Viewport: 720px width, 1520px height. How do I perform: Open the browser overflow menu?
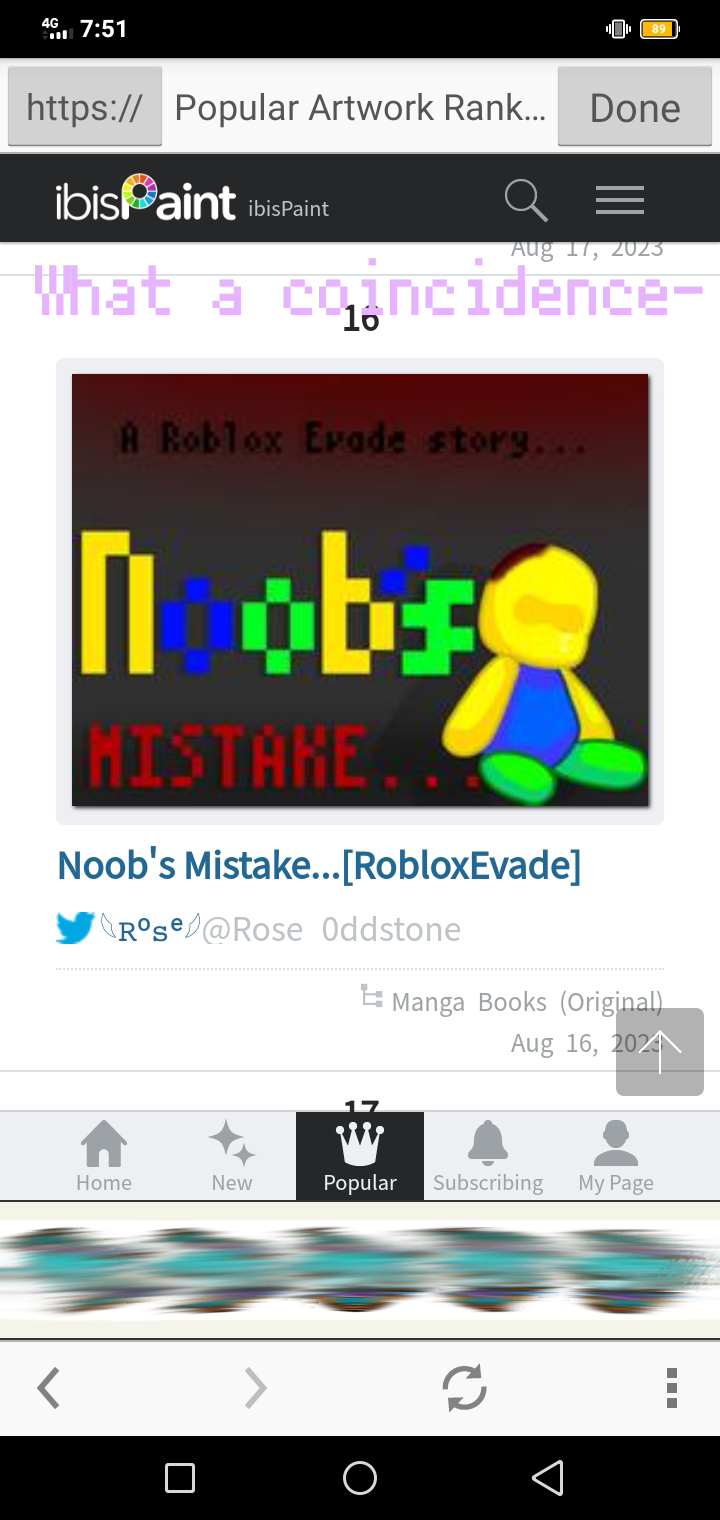pos(672,1388)
